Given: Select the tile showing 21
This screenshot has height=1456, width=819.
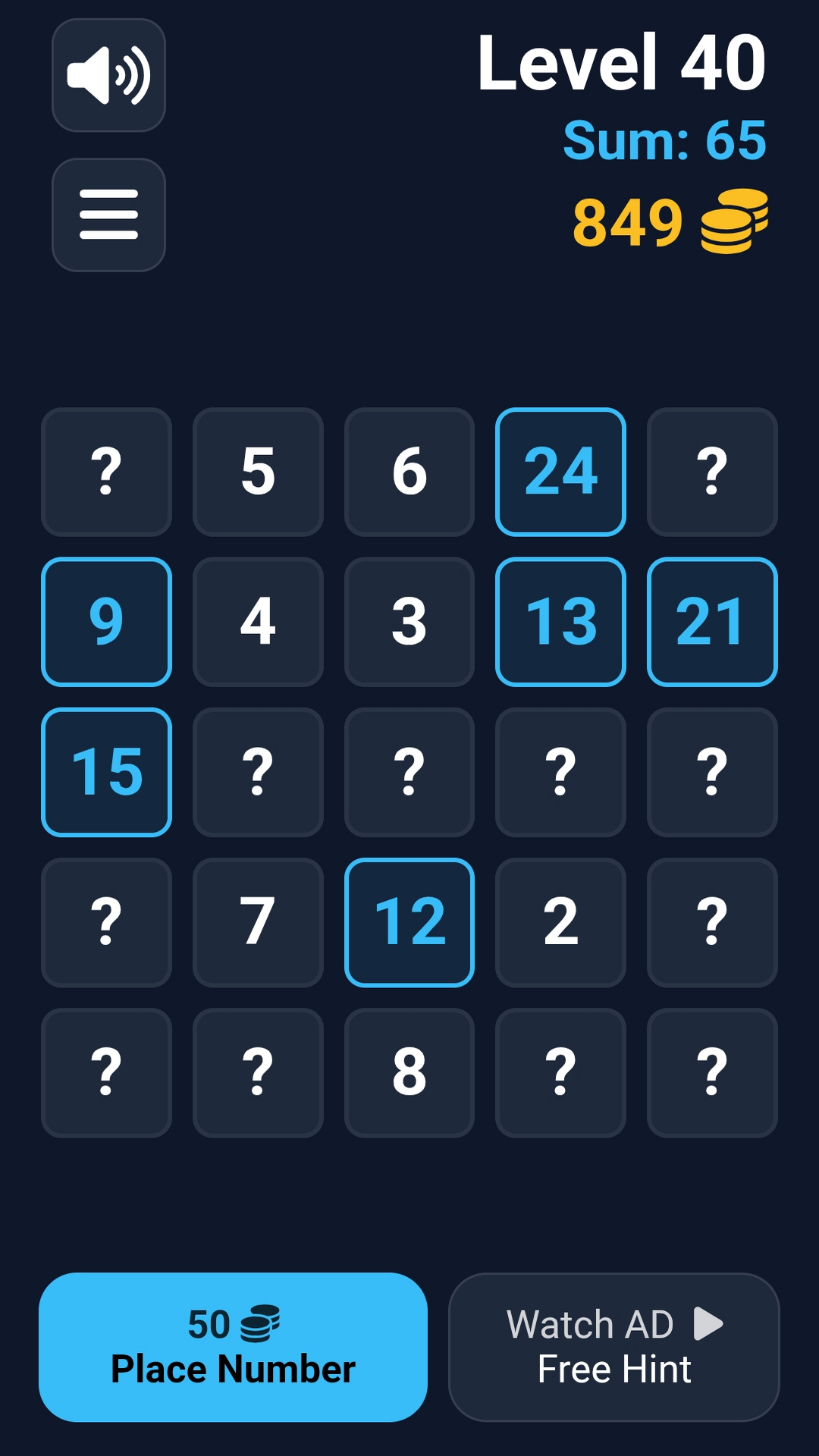Looking at the screenshot, I should click(711, 622).
